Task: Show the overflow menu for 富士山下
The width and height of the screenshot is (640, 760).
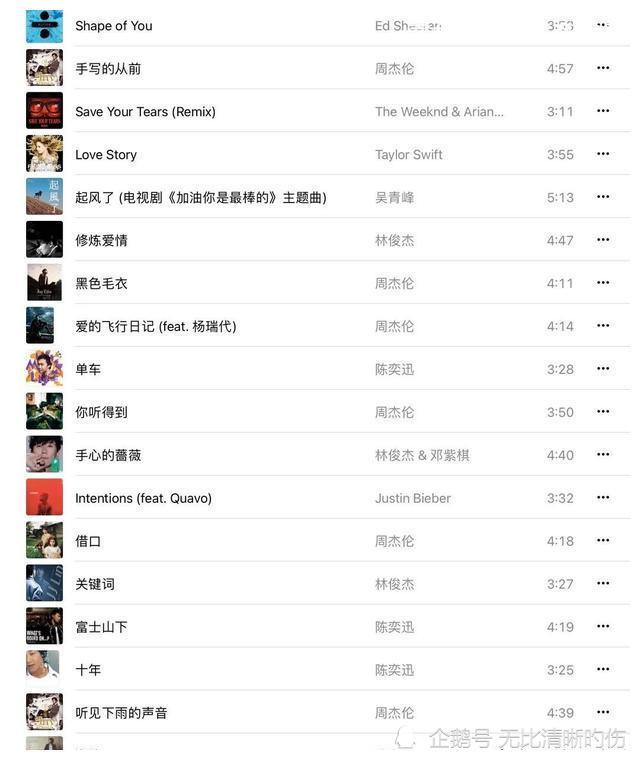Action: click(x=603, y=627)
